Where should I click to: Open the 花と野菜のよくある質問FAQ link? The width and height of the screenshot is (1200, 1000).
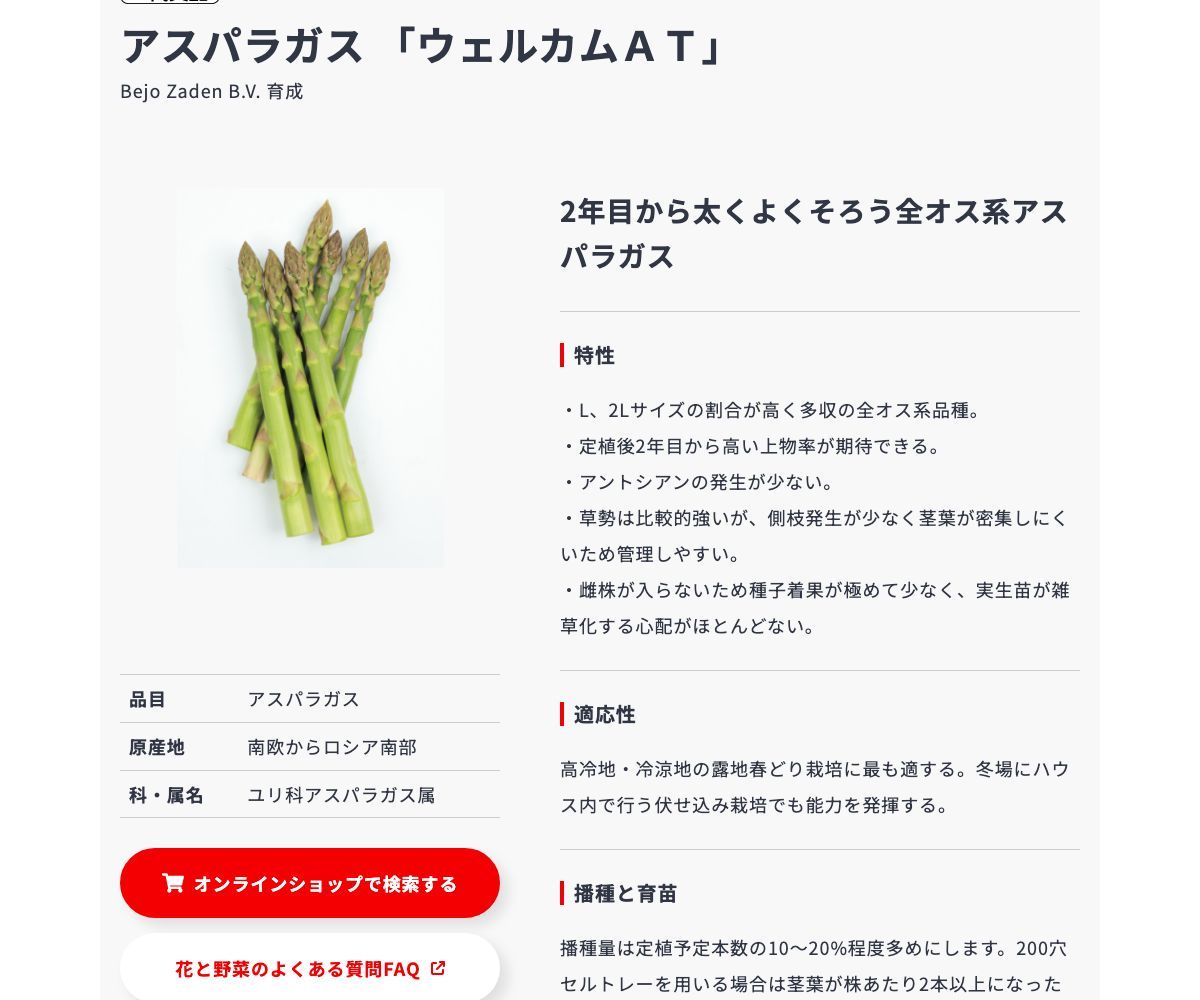tap(310, 968)
